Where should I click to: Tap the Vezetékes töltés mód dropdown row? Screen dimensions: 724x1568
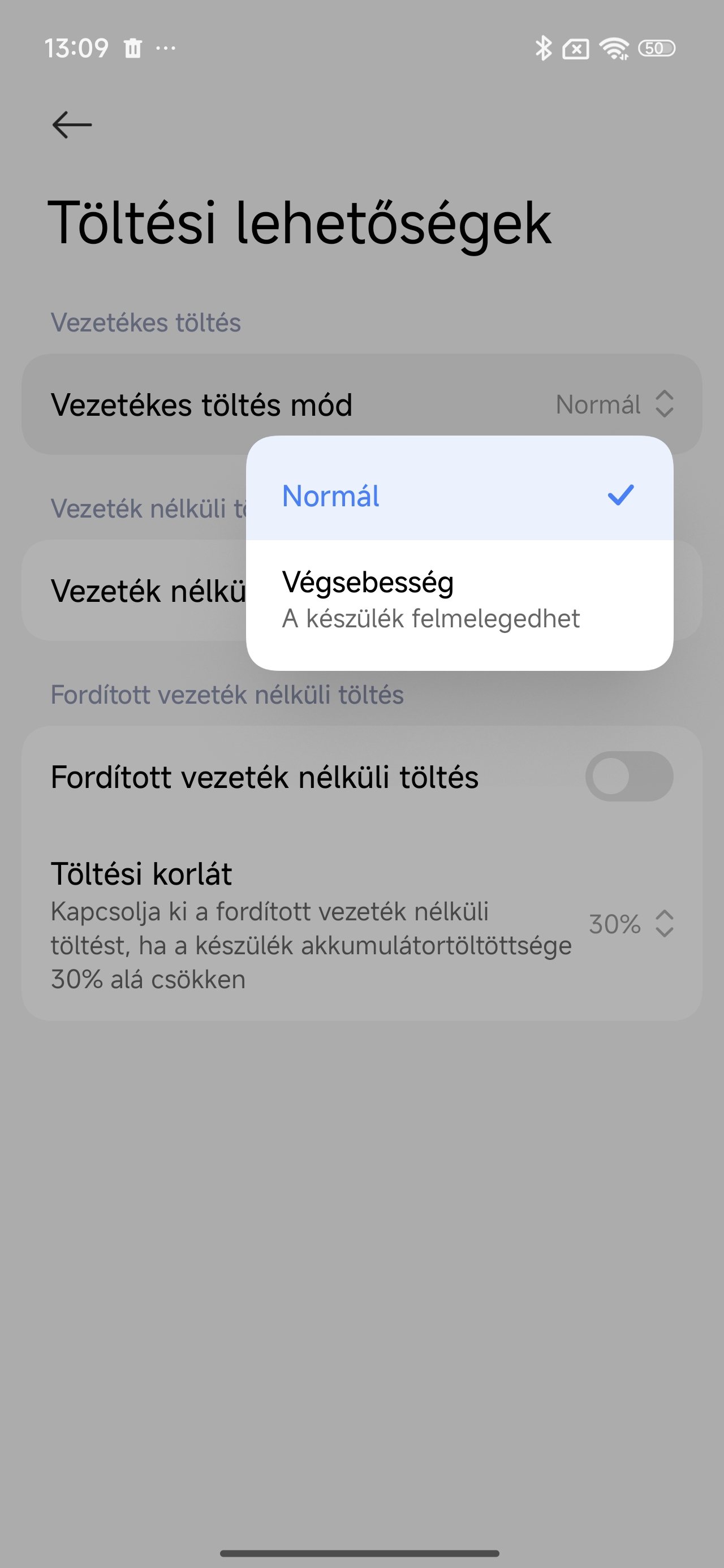click(361, 404)
